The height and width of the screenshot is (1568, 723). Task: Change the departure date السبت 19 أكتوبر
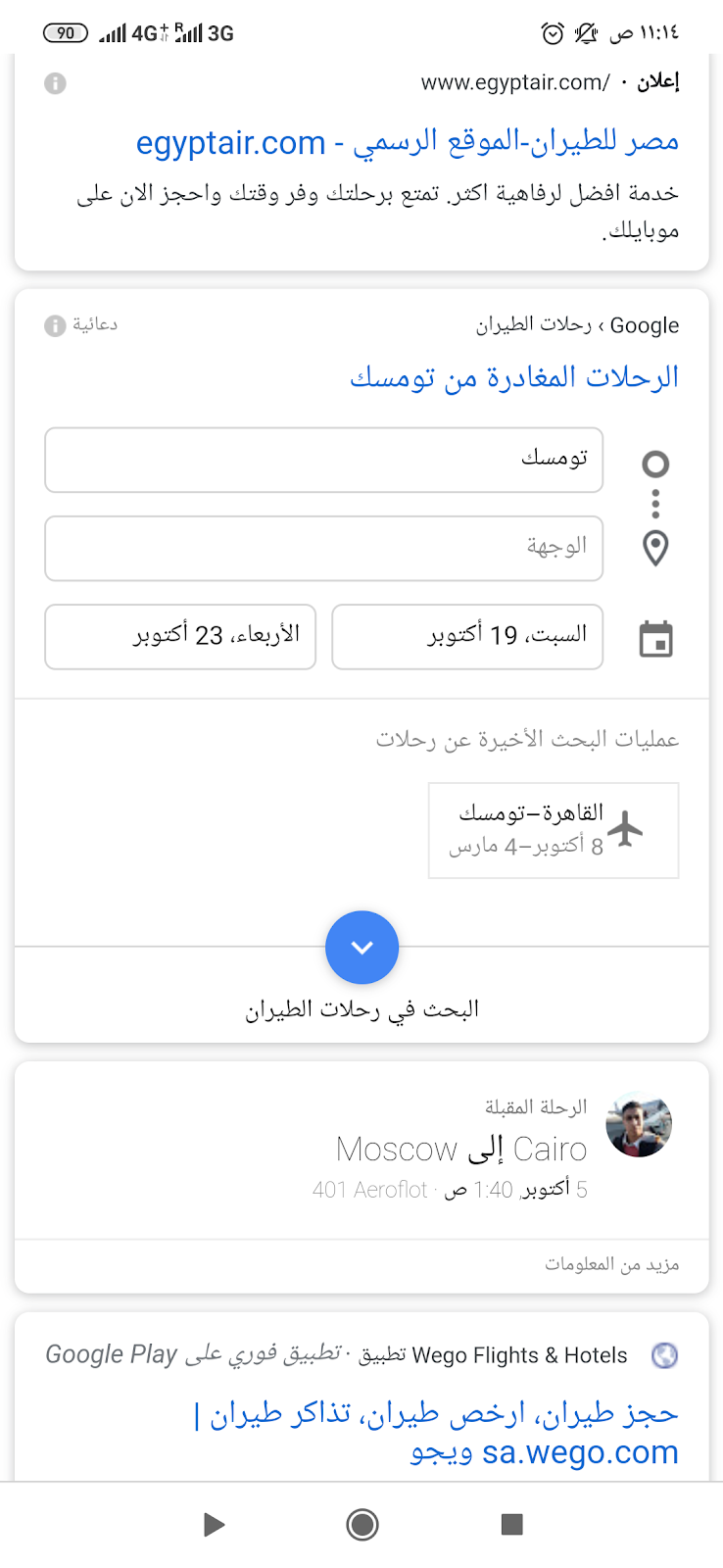pyautogui.click(x=467, y=637)
